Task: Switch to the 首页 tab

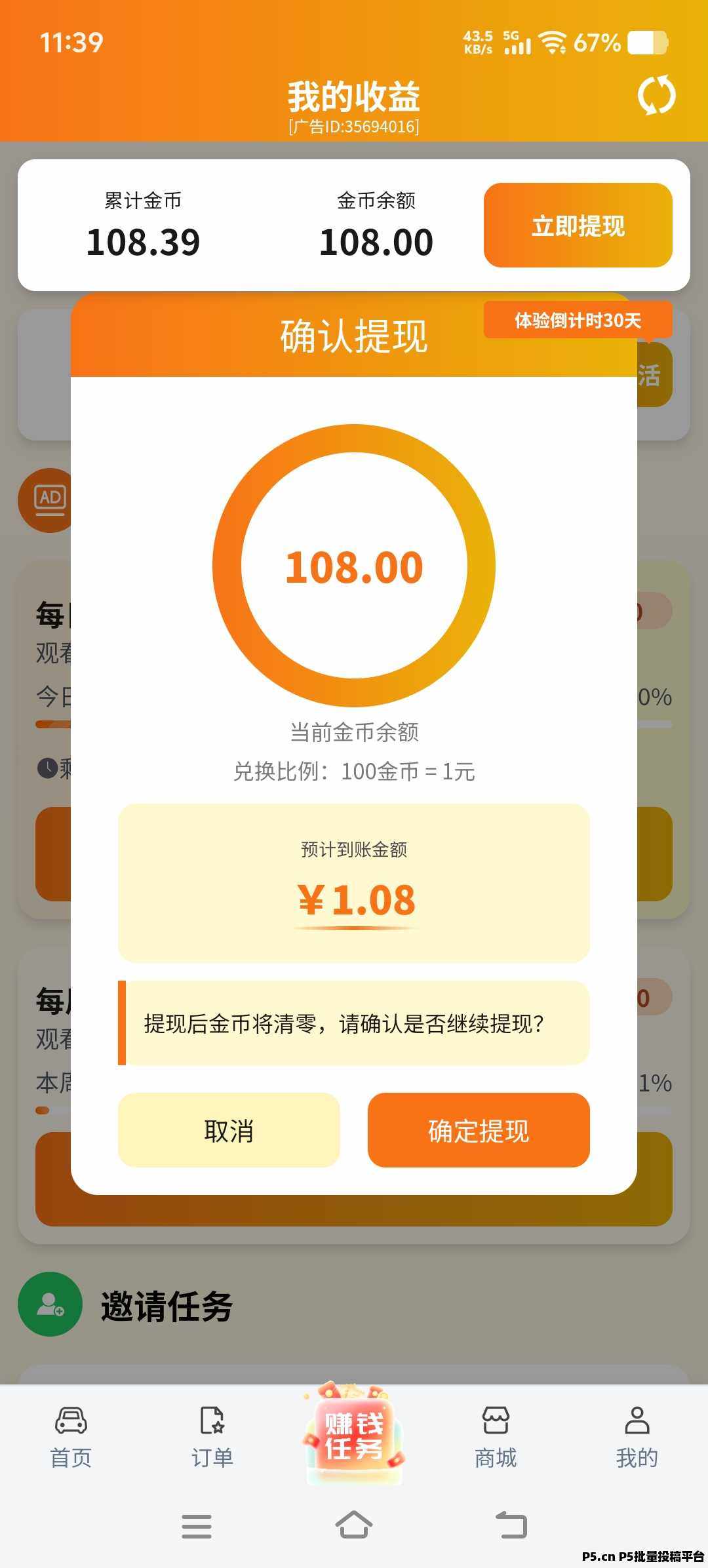Action: (x=71, y=1437)
